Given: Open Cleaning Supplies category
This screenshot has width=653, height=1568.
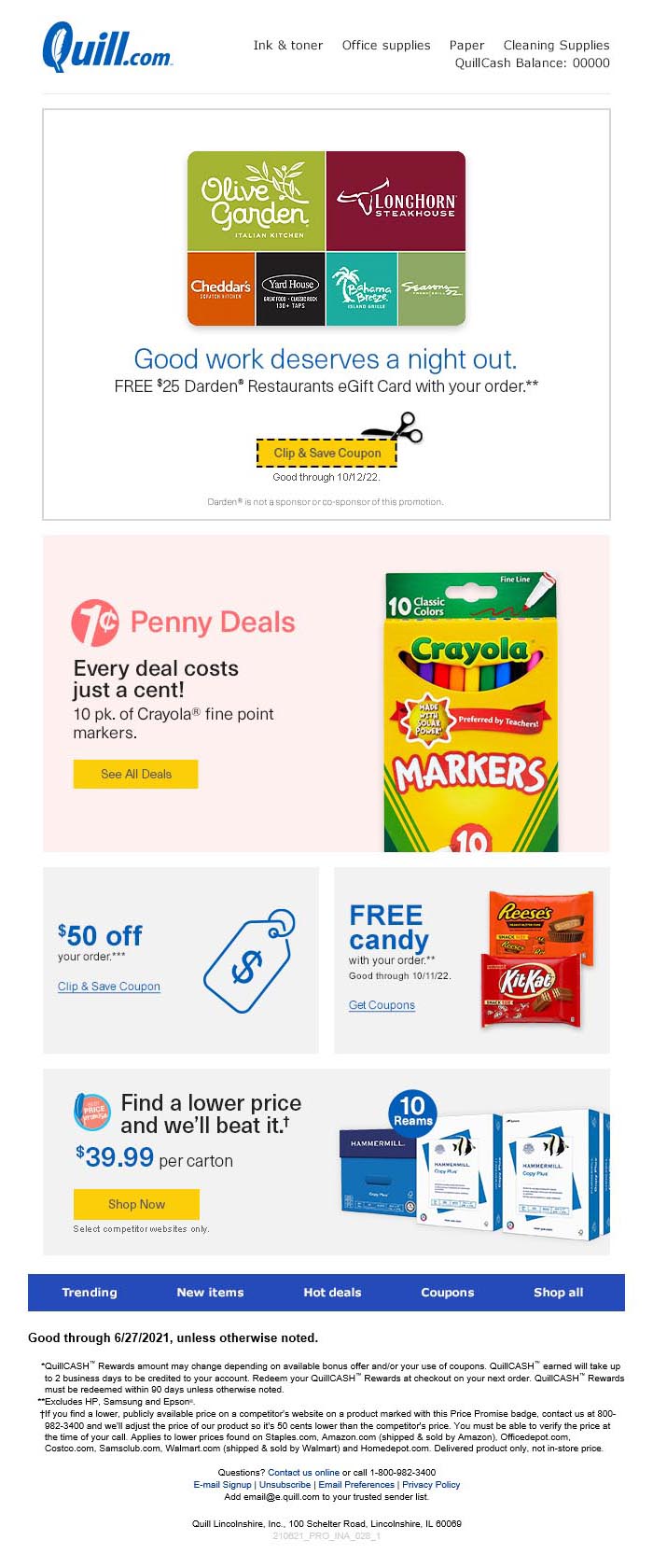Looking at the screenshot, I should coord(556,45).
